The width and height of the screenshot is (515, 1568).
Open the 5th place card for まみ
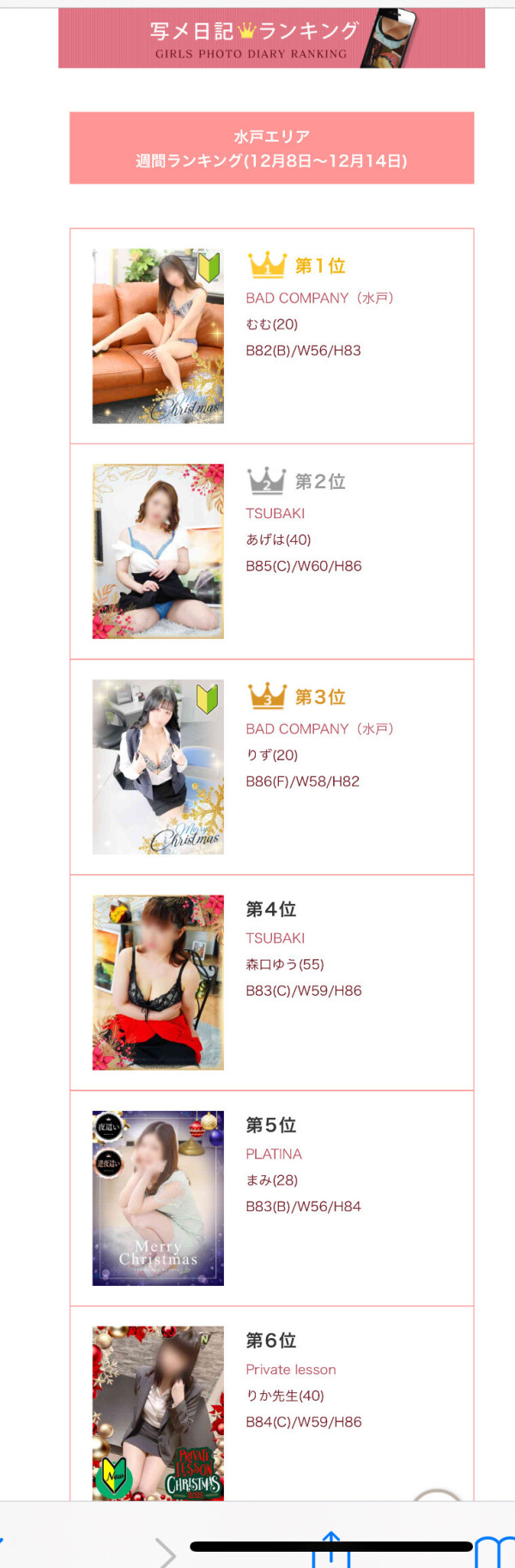click(271, 1198)
